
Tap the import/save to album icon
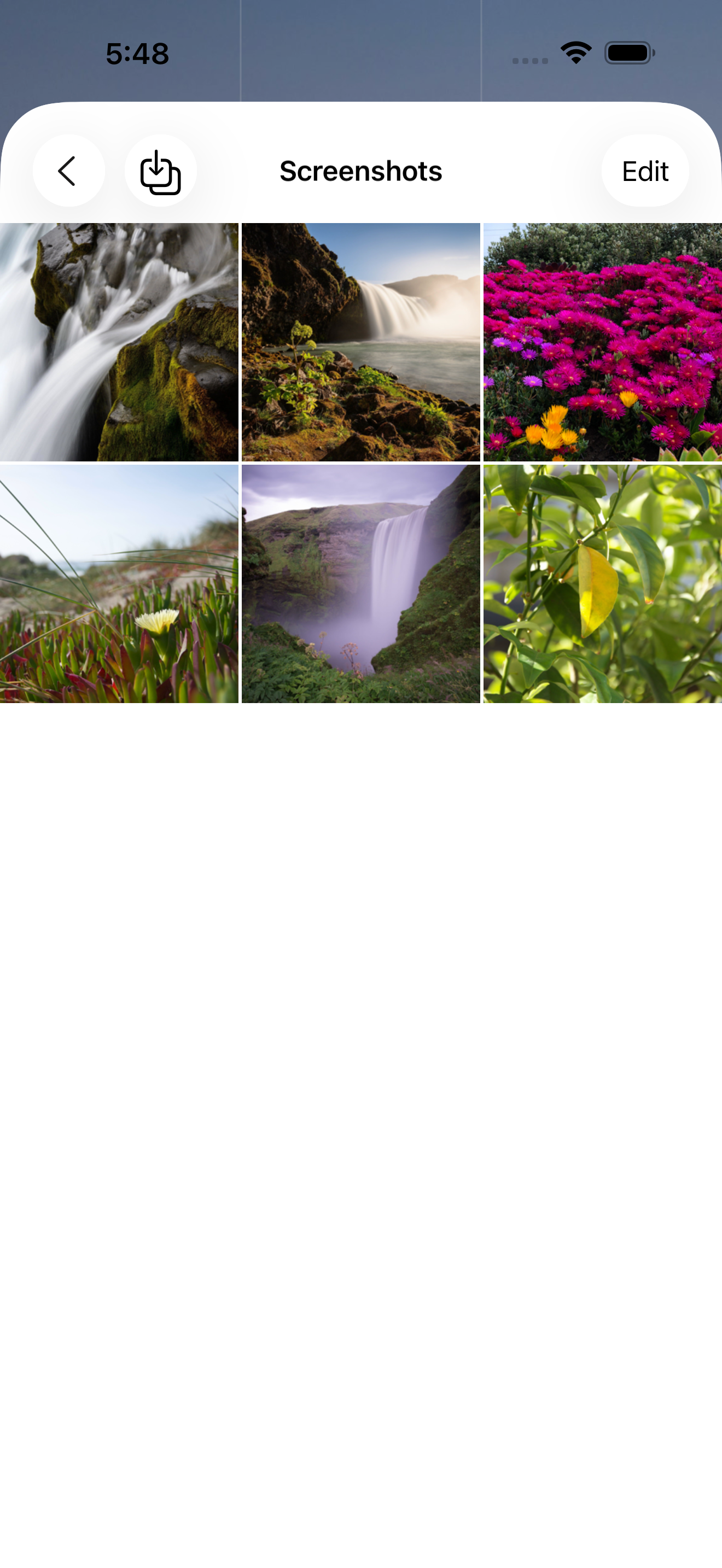[161, 171]
